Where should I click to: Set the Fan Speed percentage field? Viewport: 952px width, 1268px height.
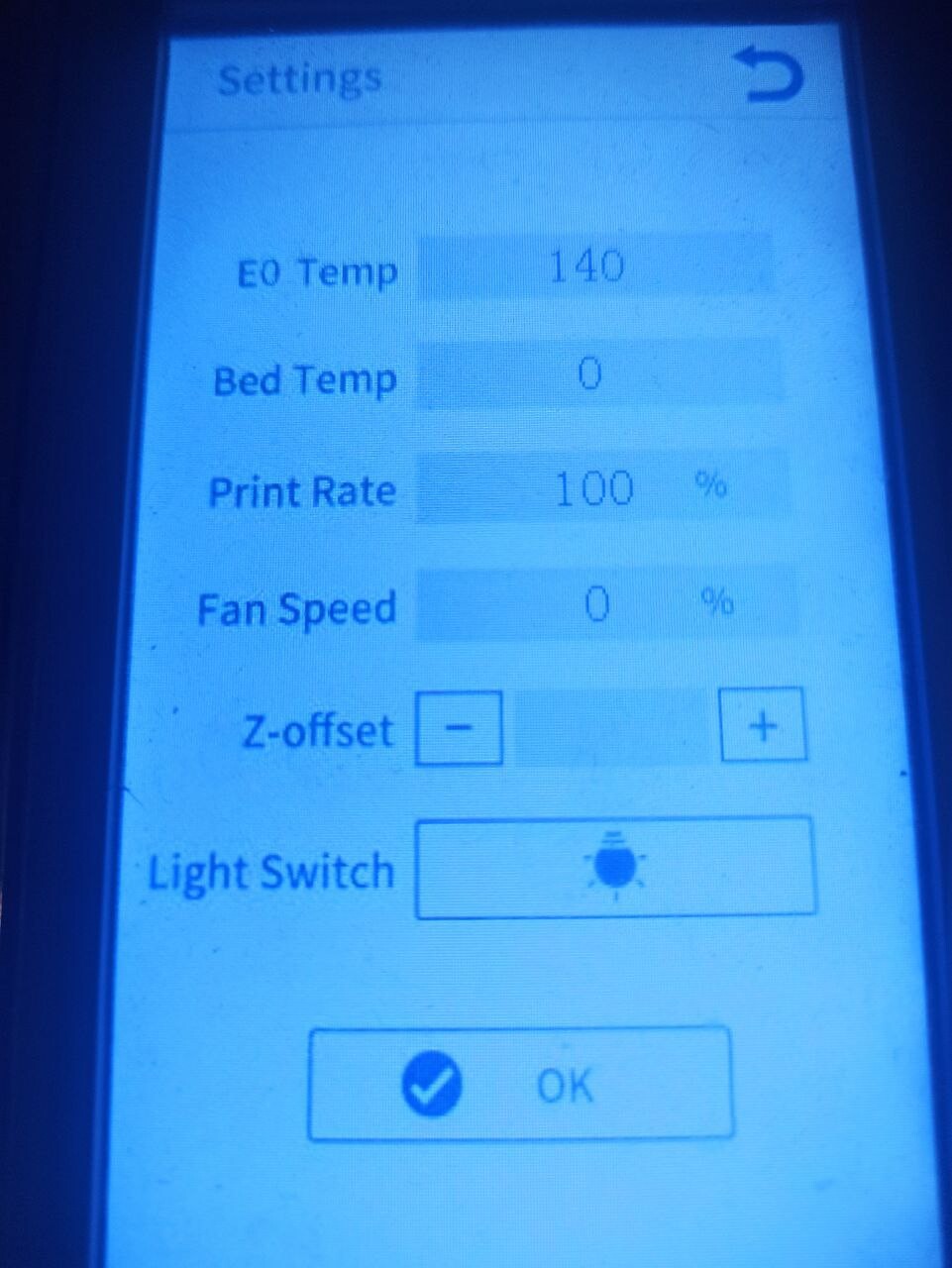click(604, 603)
